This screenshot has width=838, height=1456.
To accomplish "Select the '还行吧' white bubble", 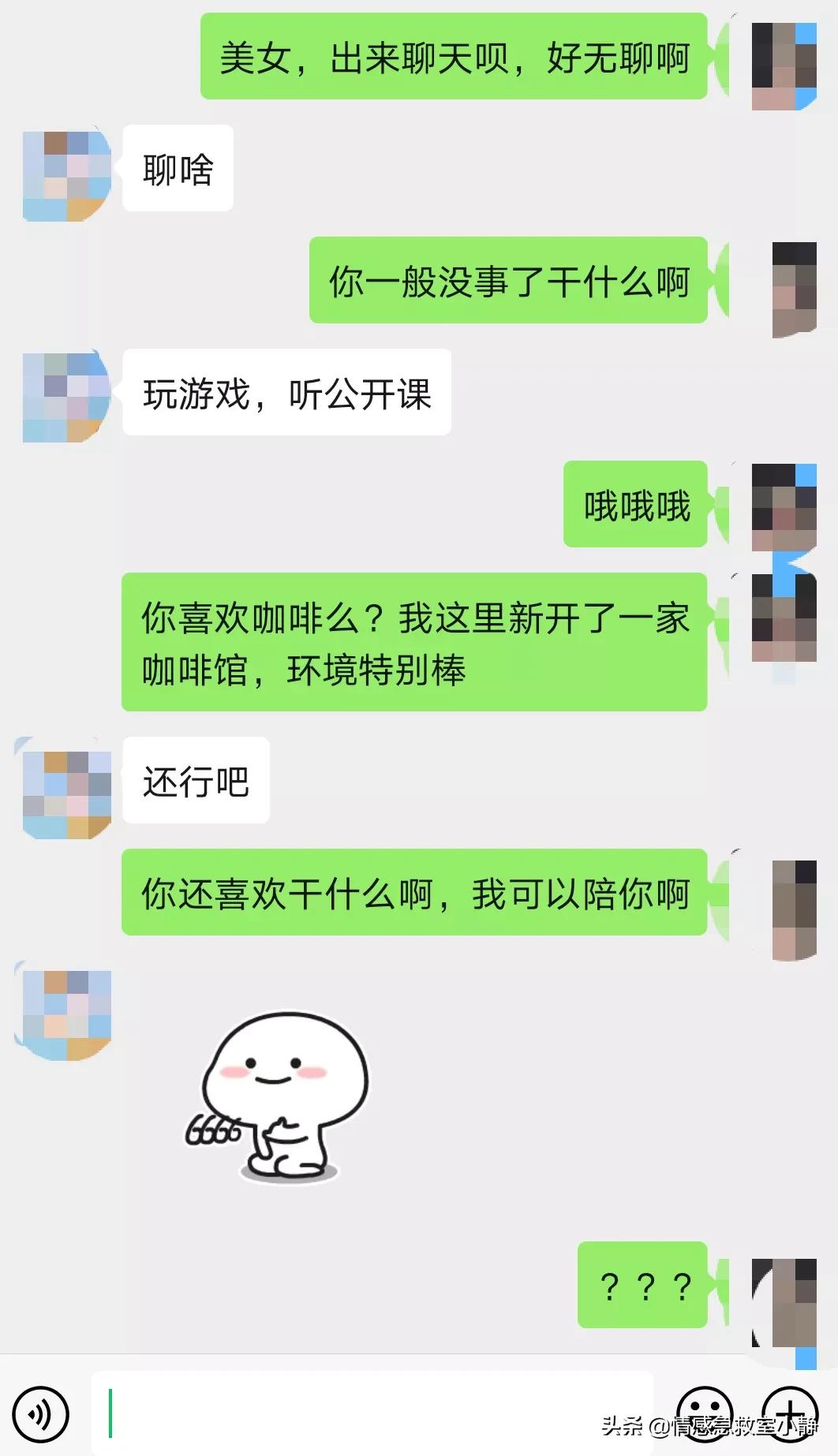I will pos(195,781).
